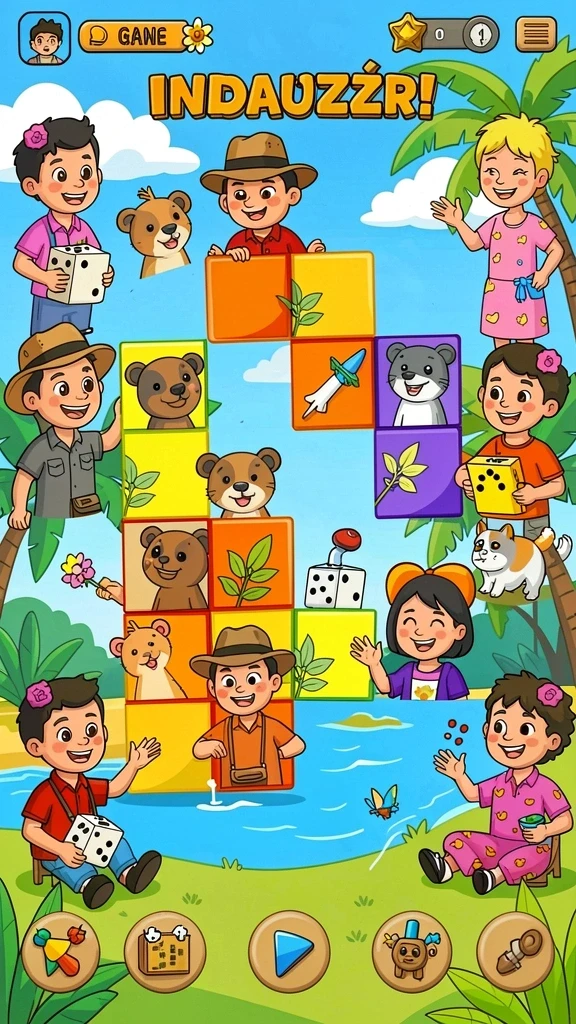The height and width of the screenshot is (1024, 576).
Task: Open the colorful shapes button
Action: [61, 952]
